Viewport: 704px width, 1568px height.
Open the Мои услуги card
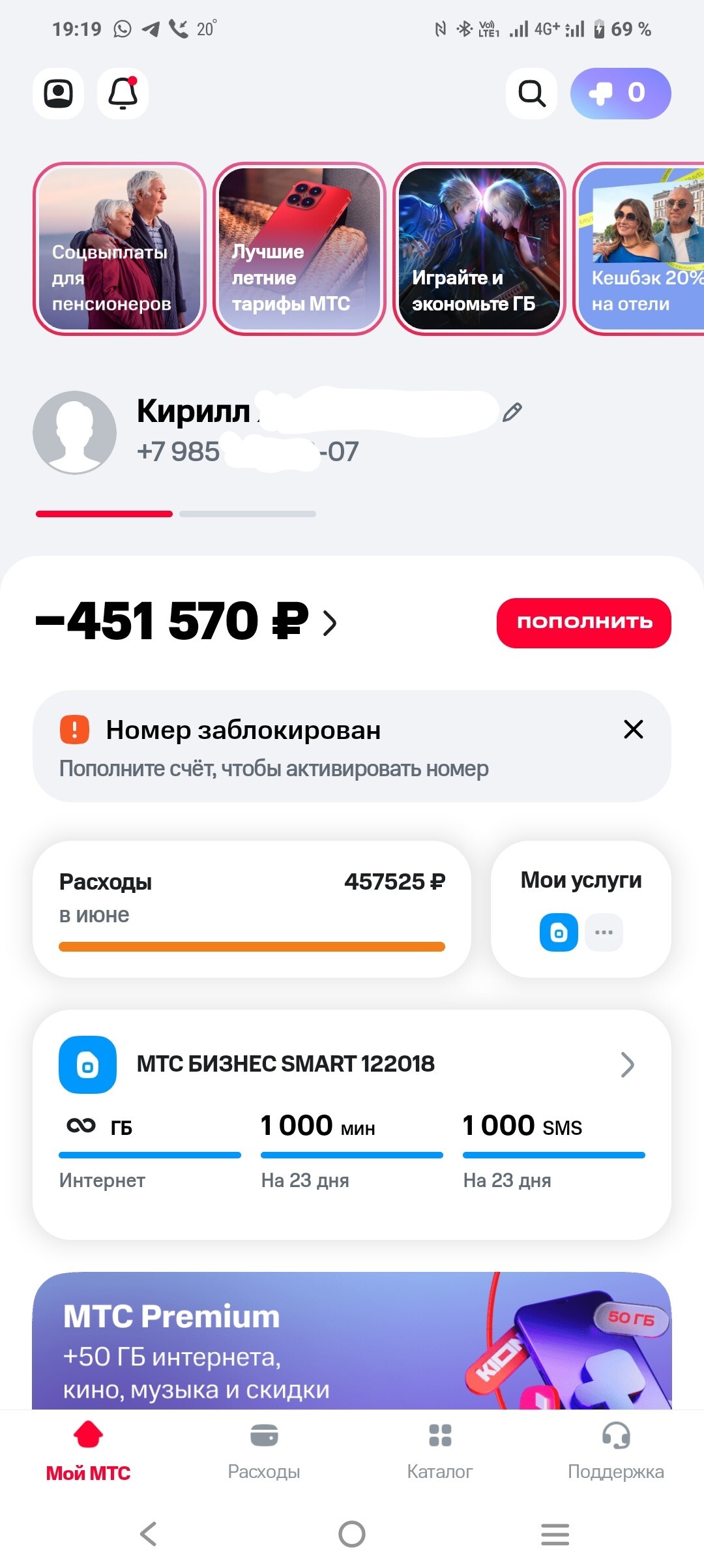click(581, 909)
